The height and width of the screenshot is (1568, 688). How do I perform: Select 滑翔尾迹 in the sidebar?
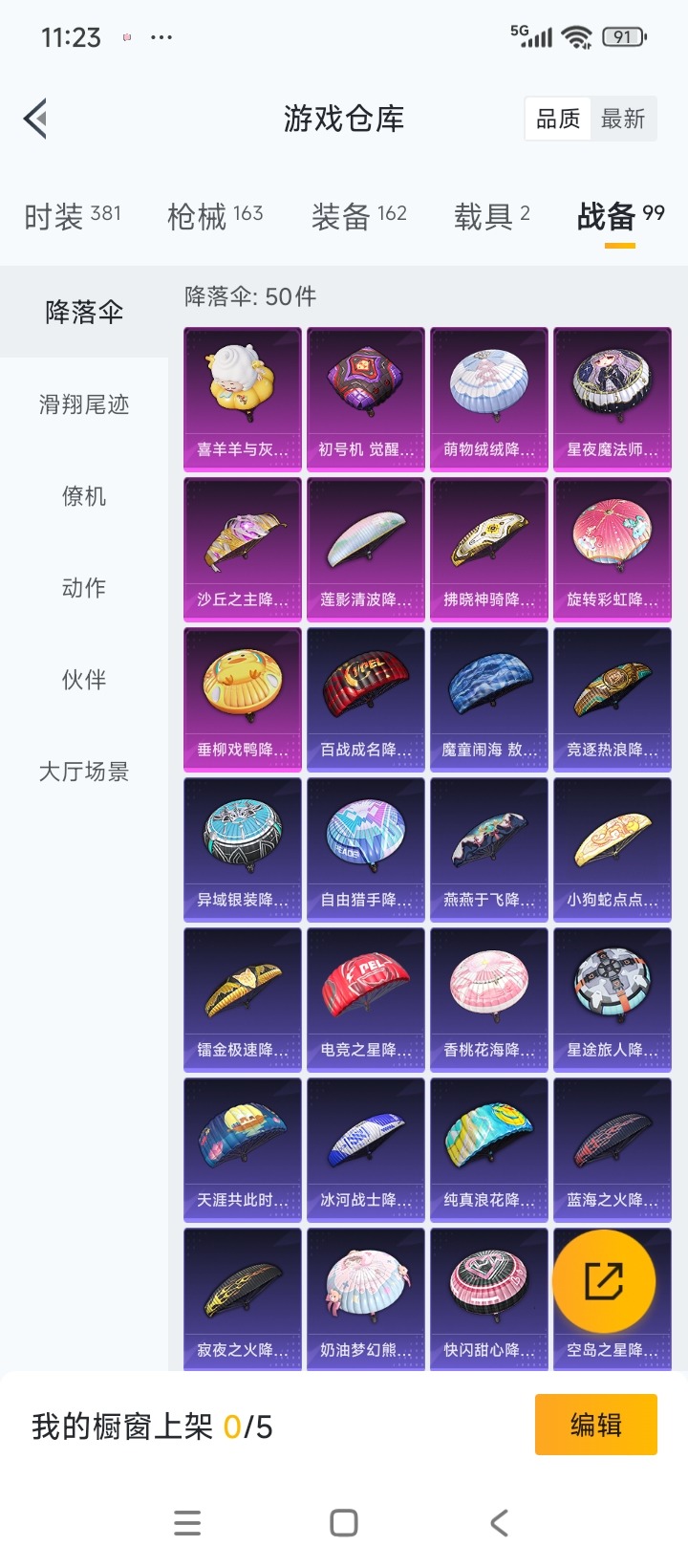84,405
